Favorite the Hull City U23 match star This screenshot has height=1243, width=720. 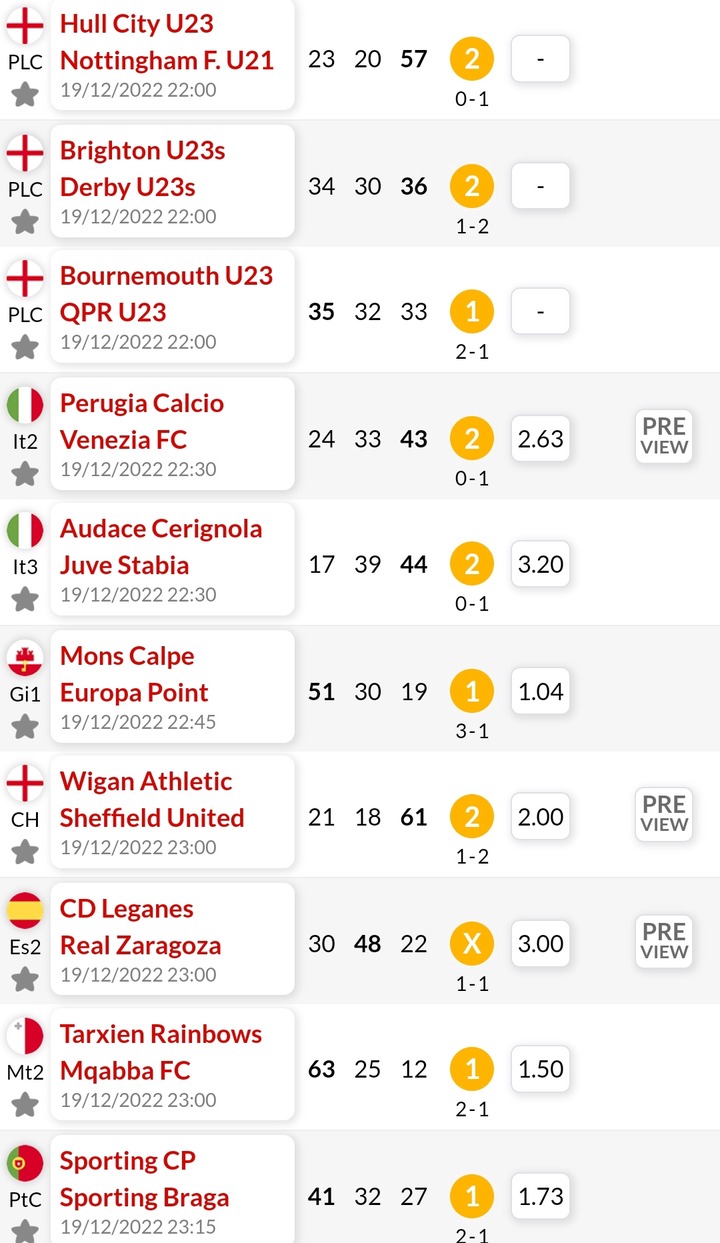coord(25,95)
